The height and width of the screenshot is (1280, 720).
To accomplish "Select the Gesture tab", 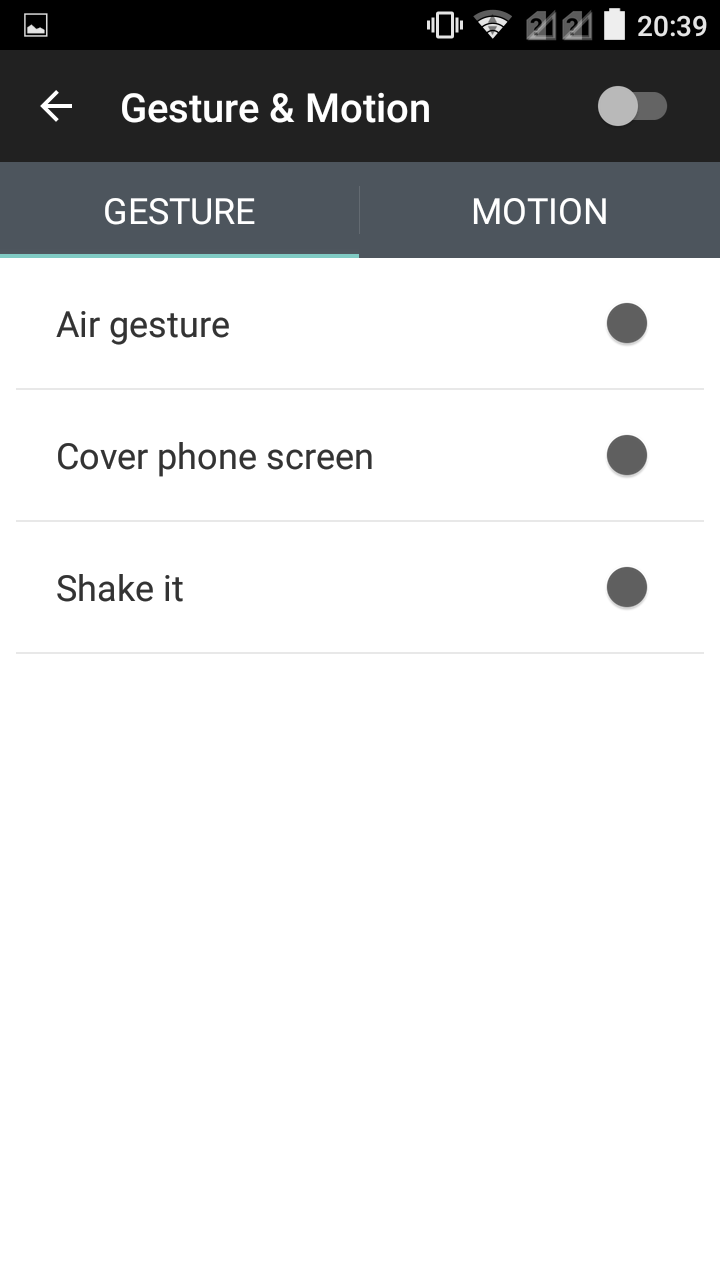I will click(179, 211).
